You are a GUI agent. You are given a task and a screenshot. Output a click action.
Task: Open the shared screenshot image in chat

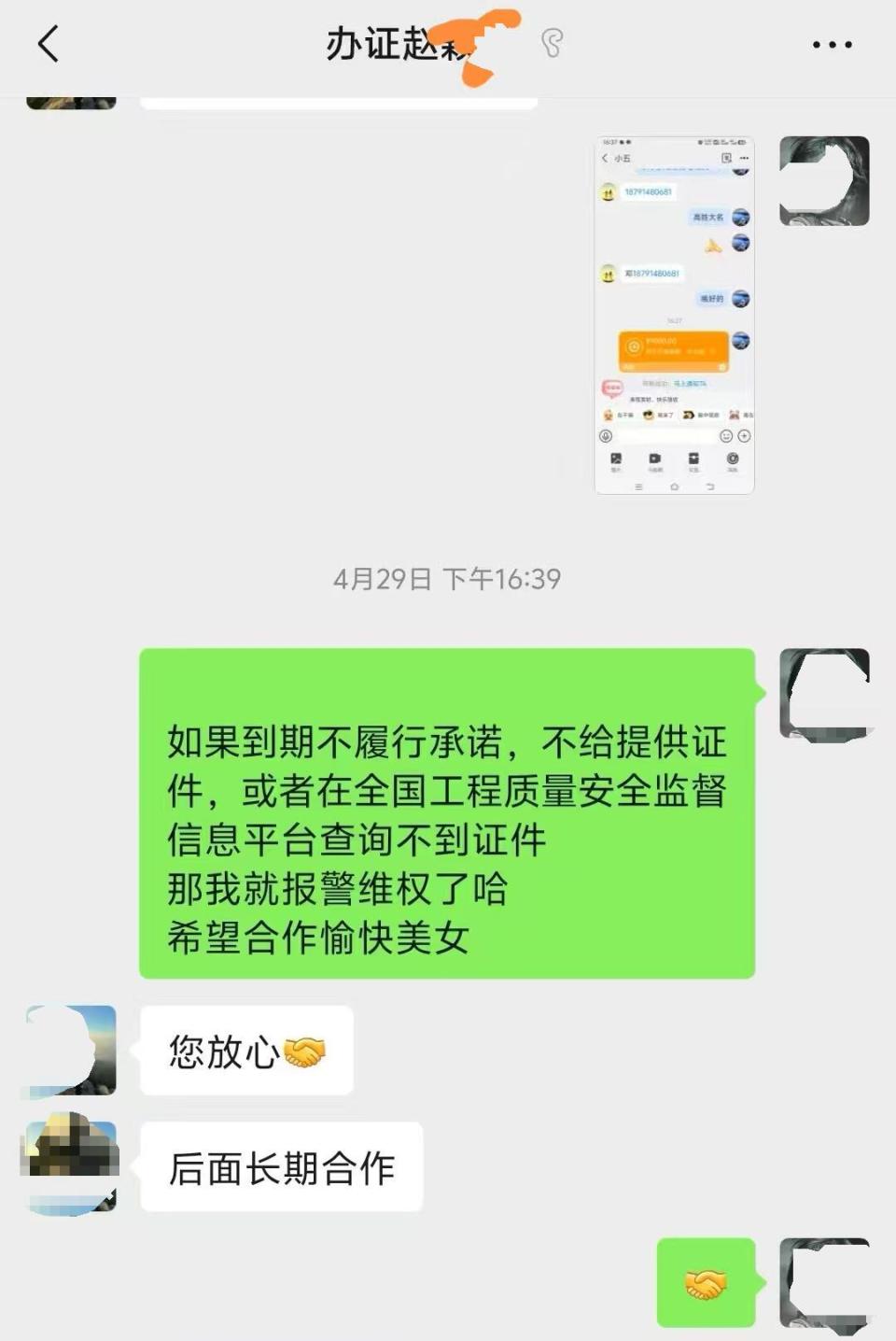tap(674, 315)
